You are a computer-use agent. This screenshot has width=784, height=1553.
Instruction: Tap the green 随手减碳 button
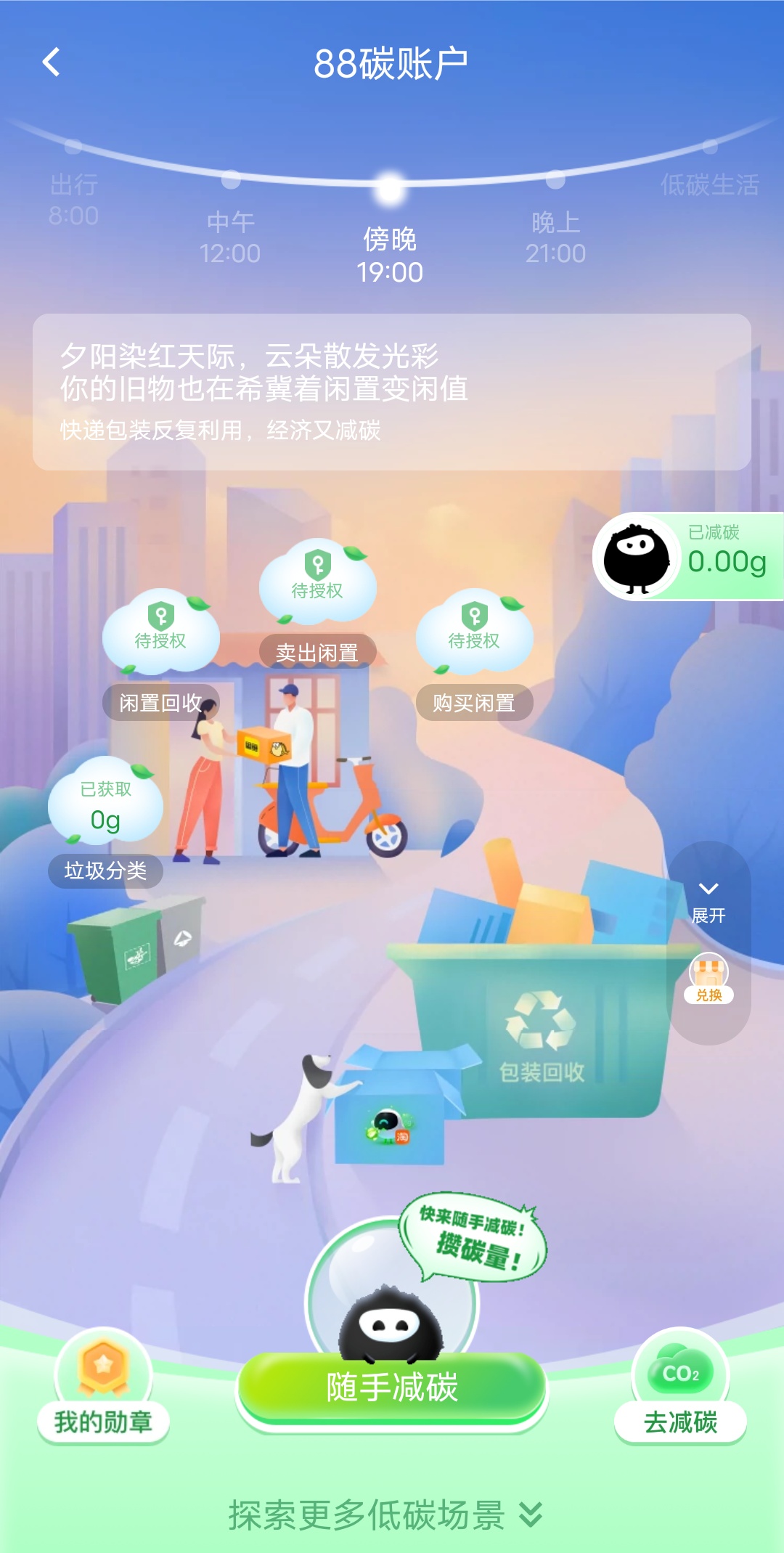tap(392, 1387)
